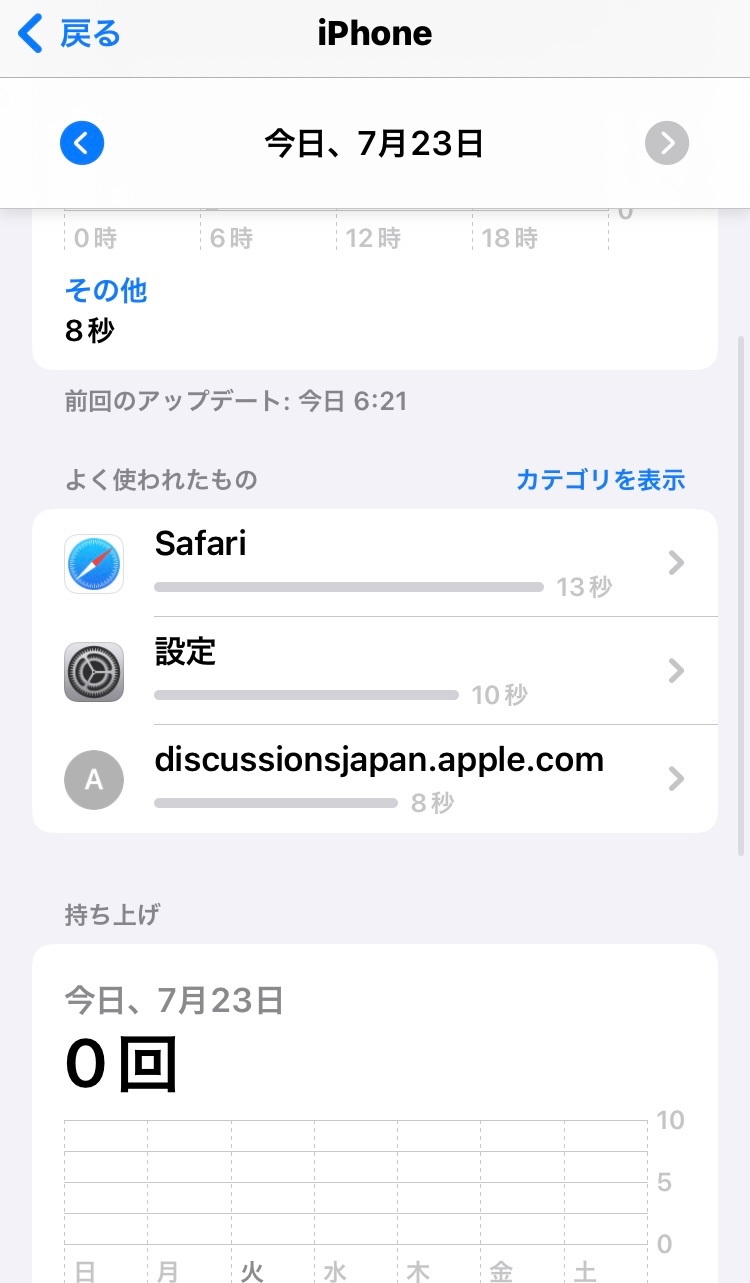
Task: Tap カテゴリを表示 to show categories
Action: [x=600, y=480]
